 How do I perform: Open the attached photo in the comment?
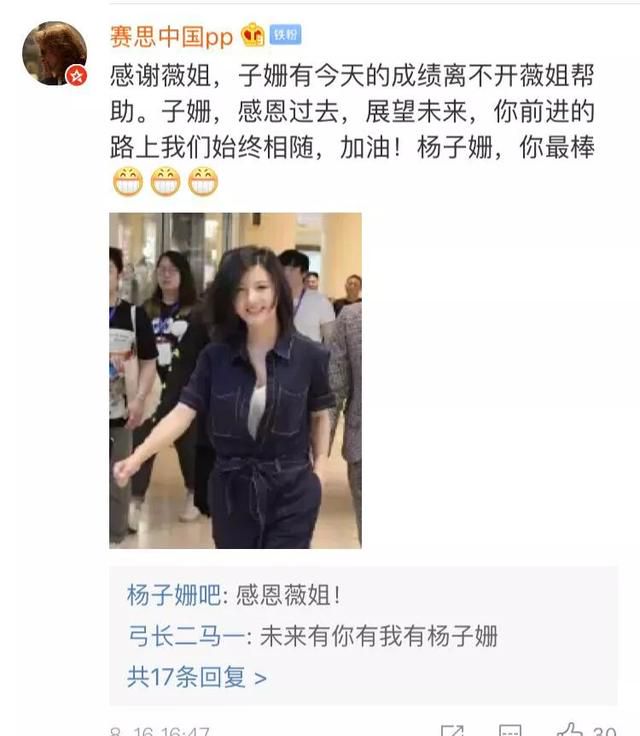point(235,380)
